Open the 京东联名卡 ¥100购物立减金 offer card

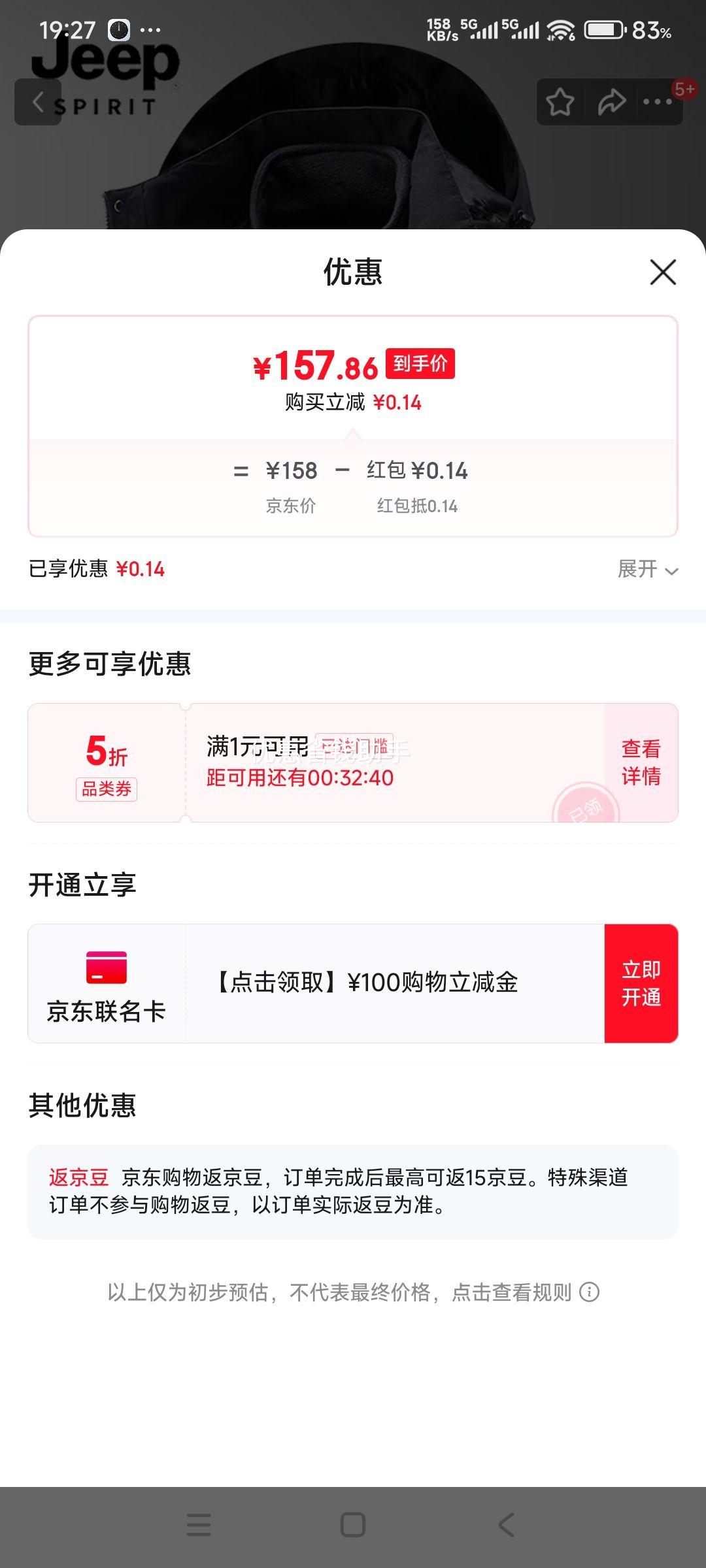click(366, 983)
